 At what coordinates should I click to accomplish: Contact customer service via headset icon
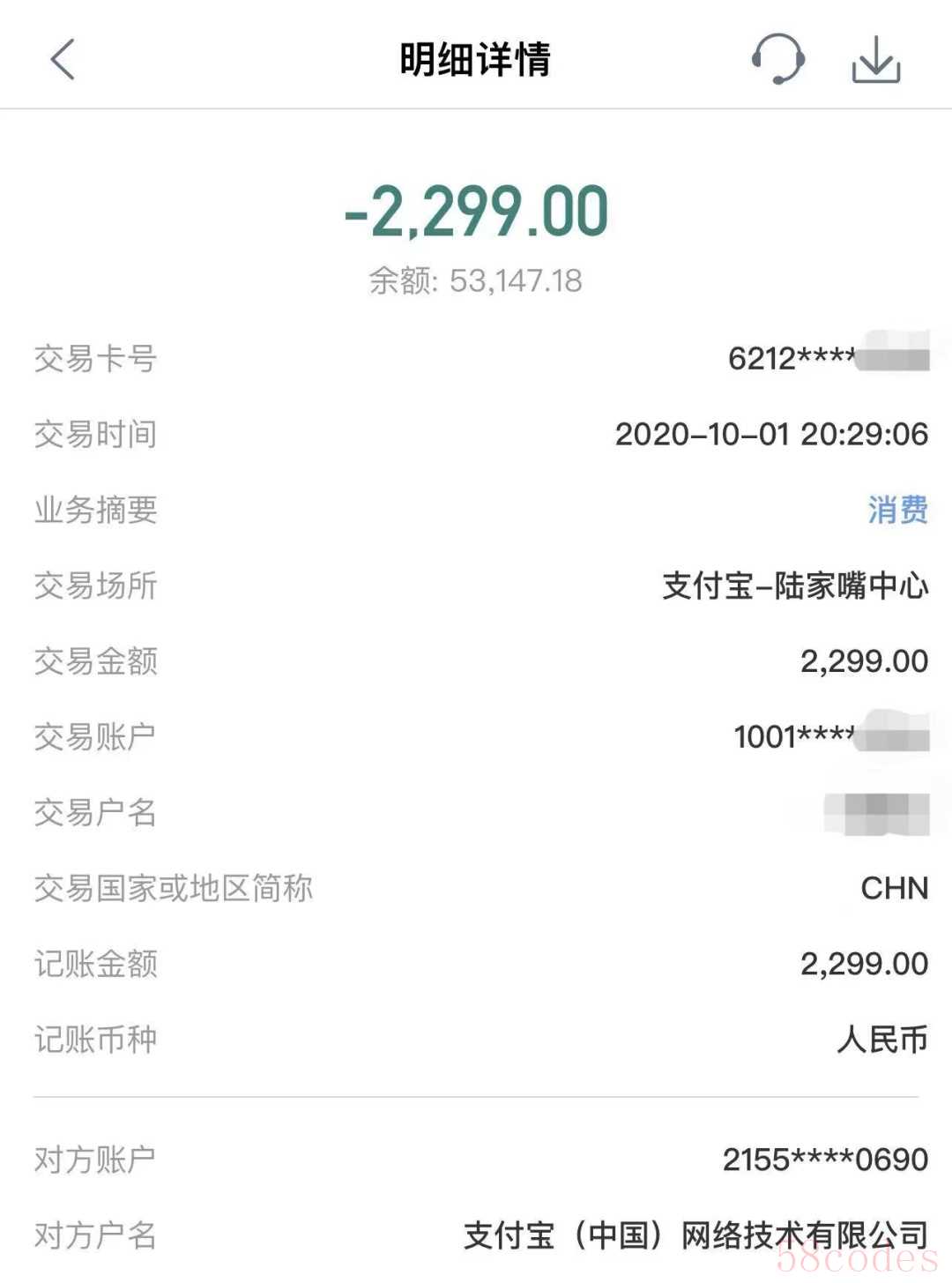pos(777,60)
